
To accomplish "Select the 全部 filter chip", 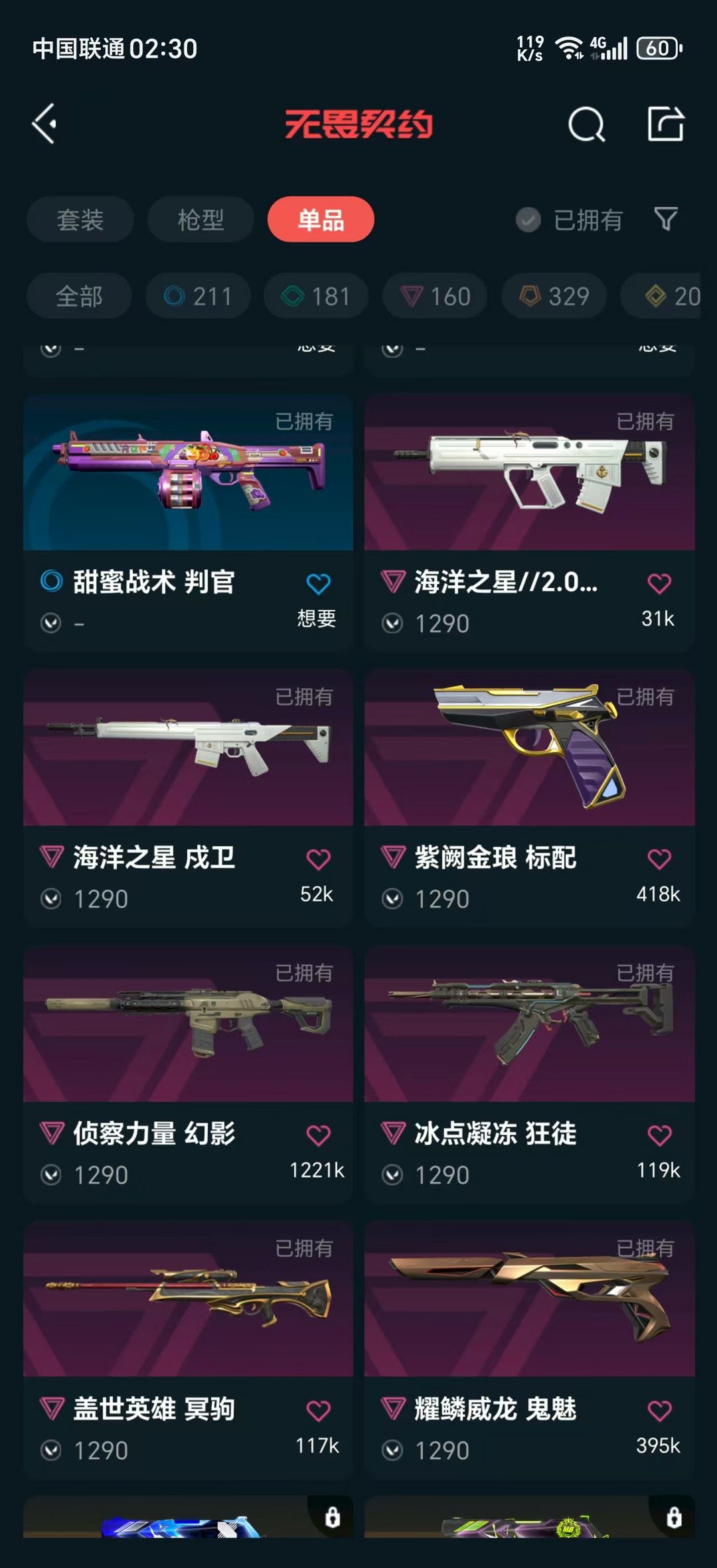I will pyautogui.click(x=79, y=296).
